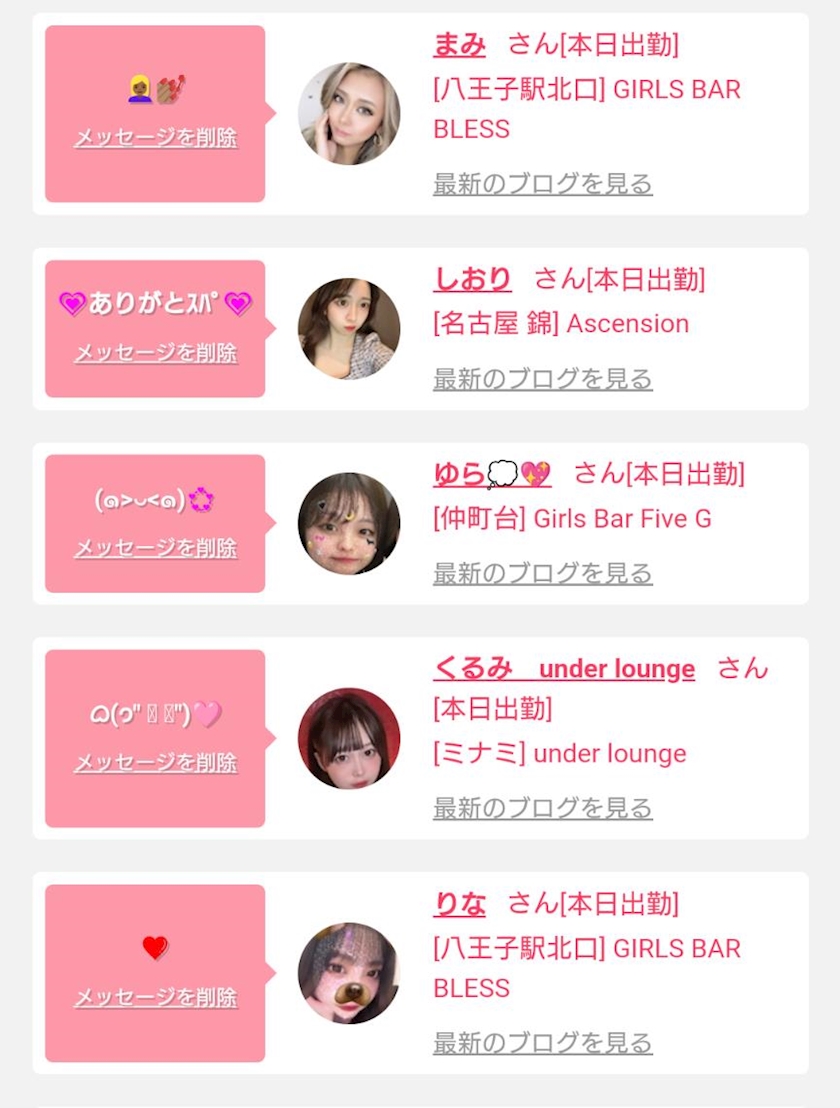Open ゆら's profile name link
The height and width of the screenshot is (1108, 840).
(x=492, y=474)
